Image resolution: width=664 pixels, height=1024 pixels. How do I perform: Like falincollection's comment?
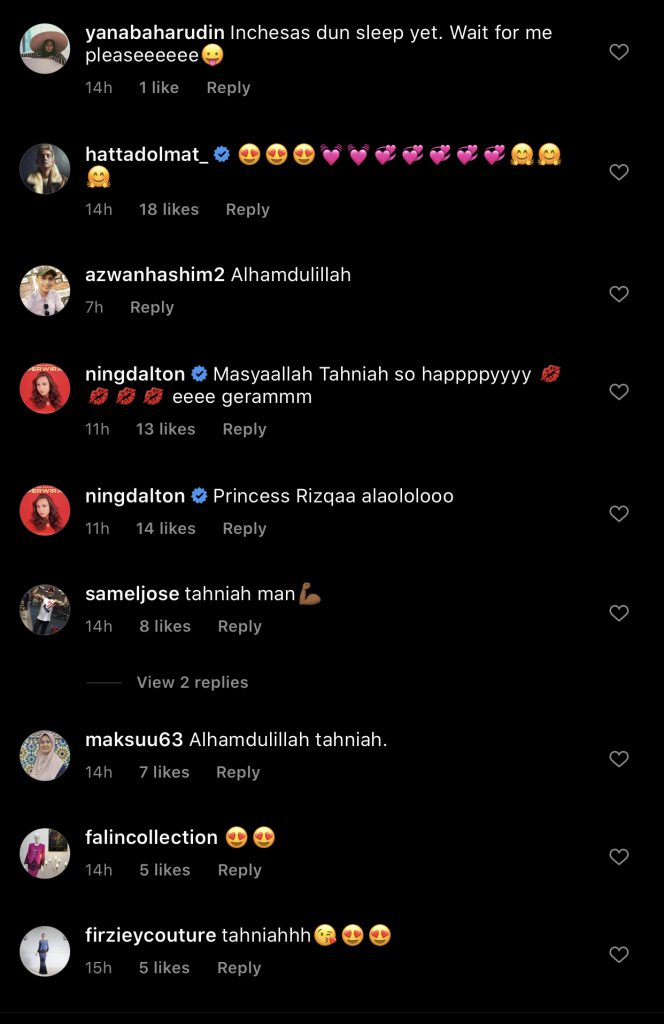coord(619,857)
